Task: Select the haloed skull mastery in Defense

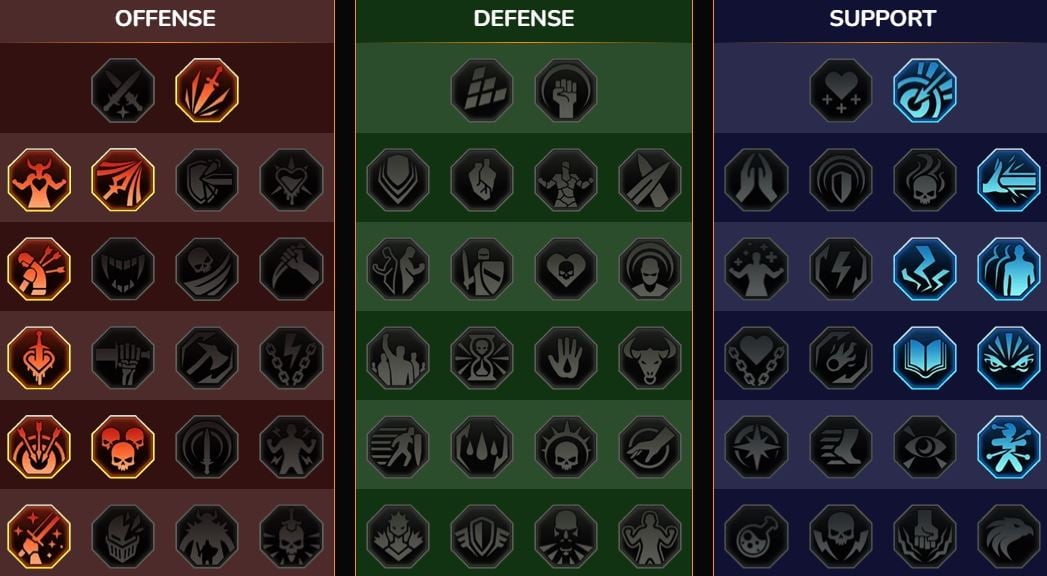Action: point(566,447)
